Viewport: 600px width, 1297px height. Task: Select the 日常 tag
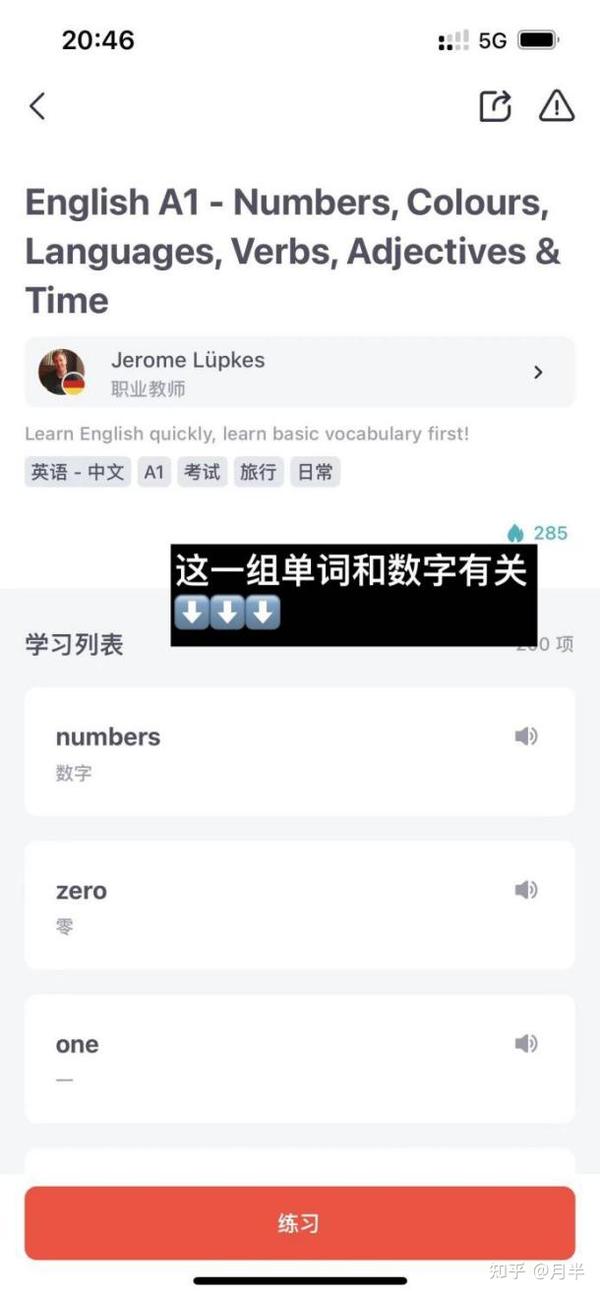click(315, 472)
